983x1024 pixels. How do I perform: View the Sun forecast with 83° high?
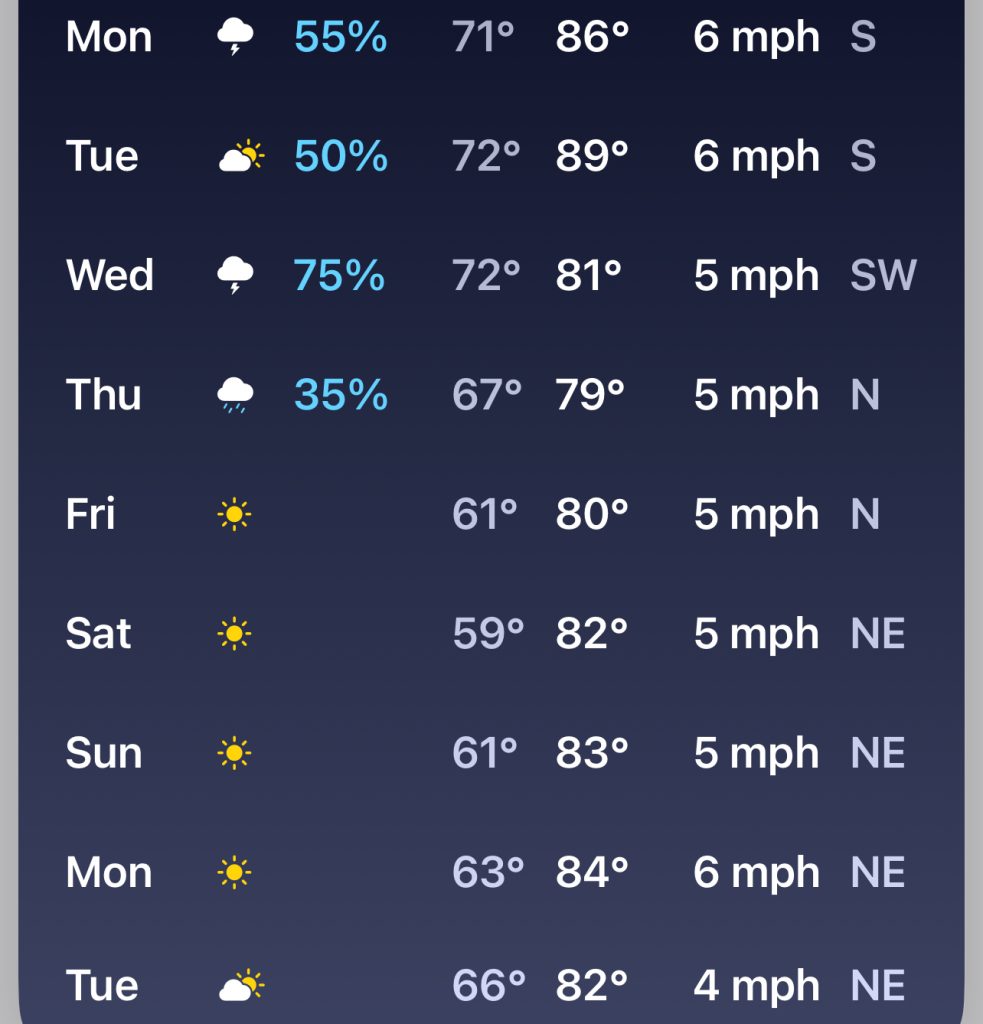[x=490, y=753]
